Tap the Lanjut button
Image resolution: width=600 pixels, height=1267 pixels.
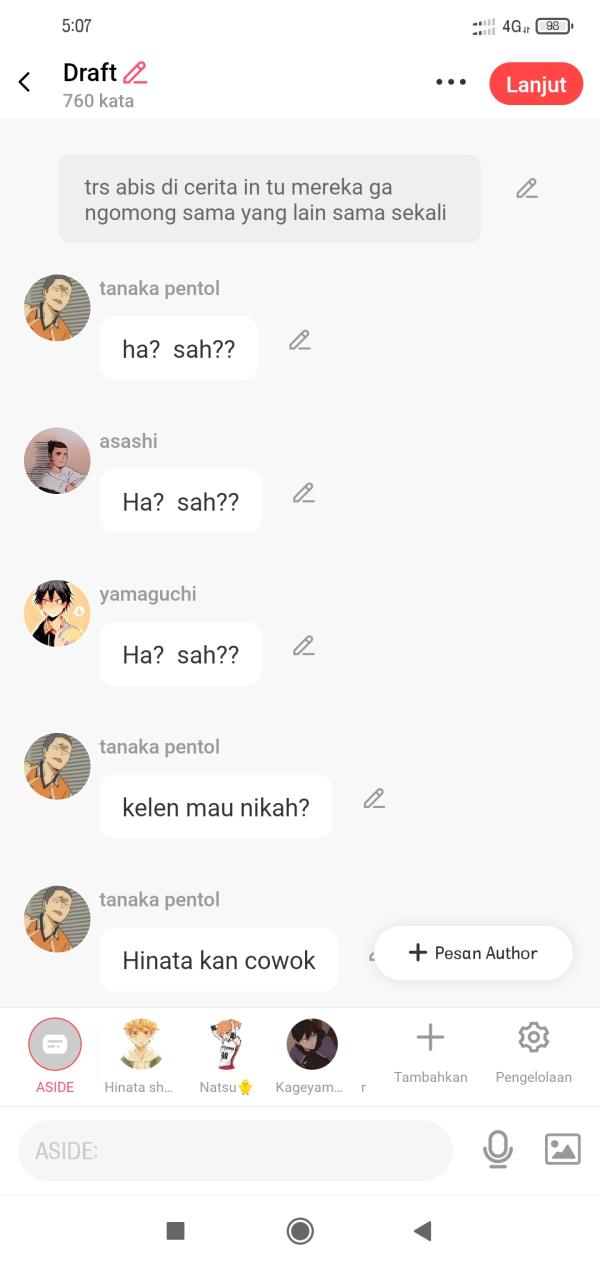click(536, 84)
